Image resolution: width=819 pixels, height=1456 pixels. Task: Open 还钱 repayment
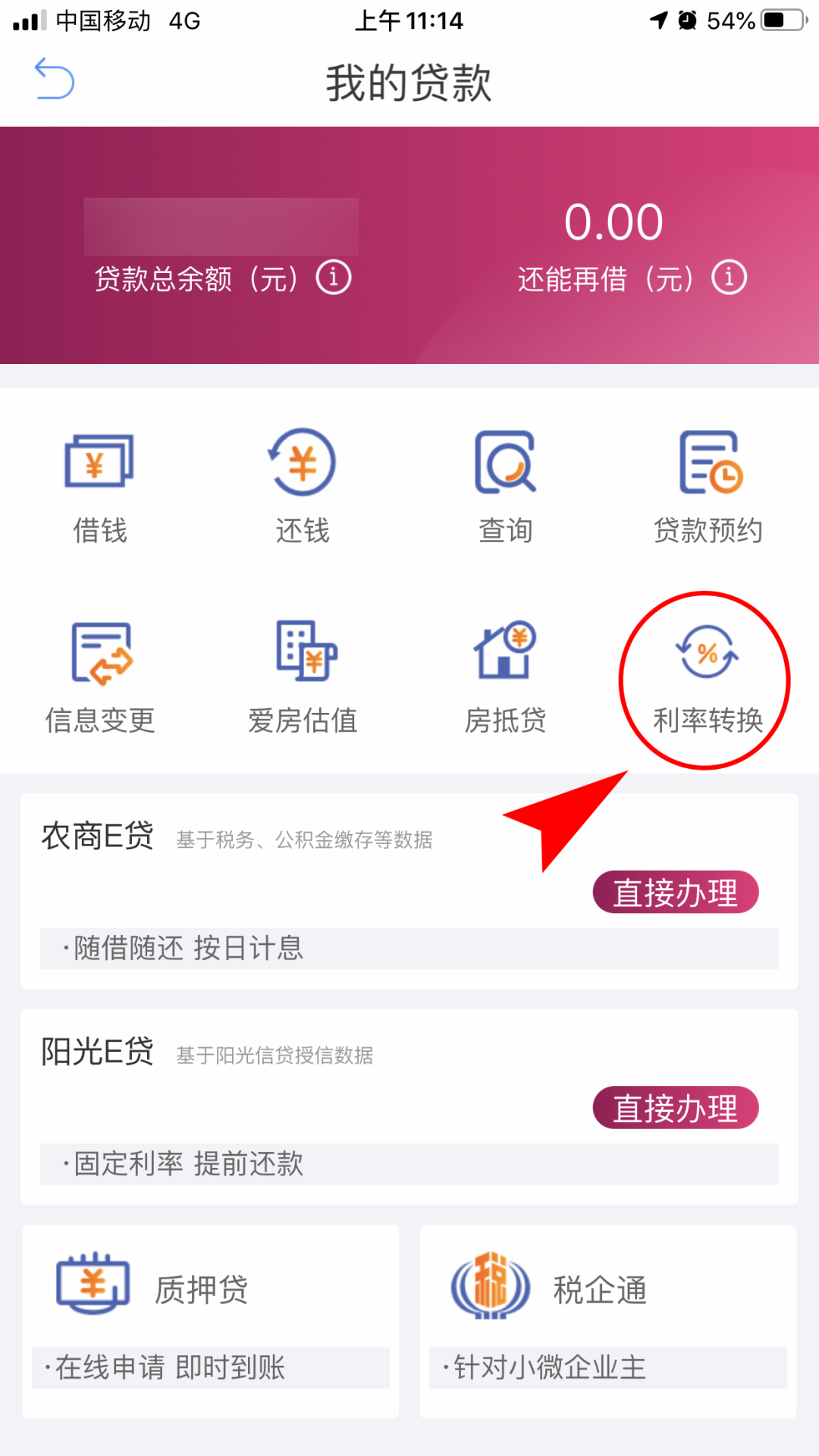pos(303,485)
